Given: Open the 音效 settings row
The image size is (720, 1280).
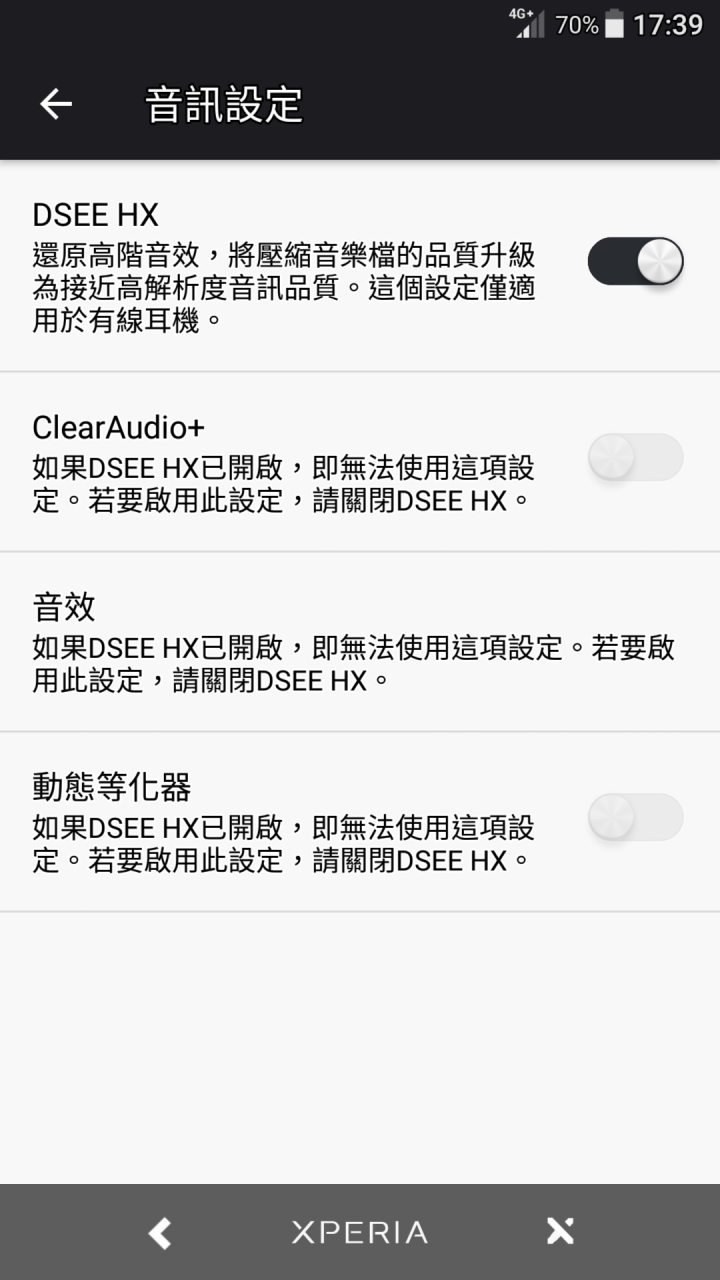Looking at the screenshot, I should 360,642.
